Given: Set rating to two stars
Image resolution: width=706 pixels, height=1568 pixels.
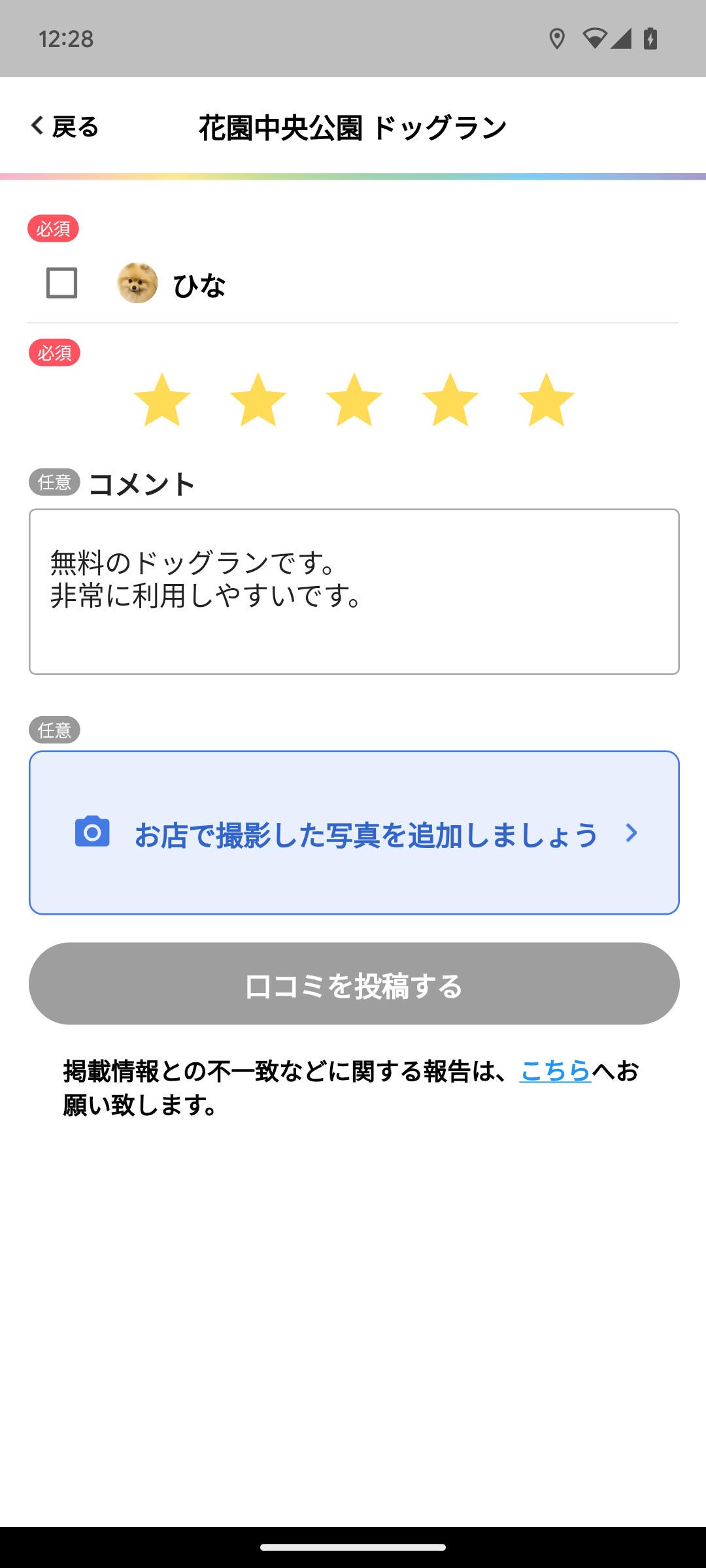Looking at the screenshot, I should pos(258,400).
